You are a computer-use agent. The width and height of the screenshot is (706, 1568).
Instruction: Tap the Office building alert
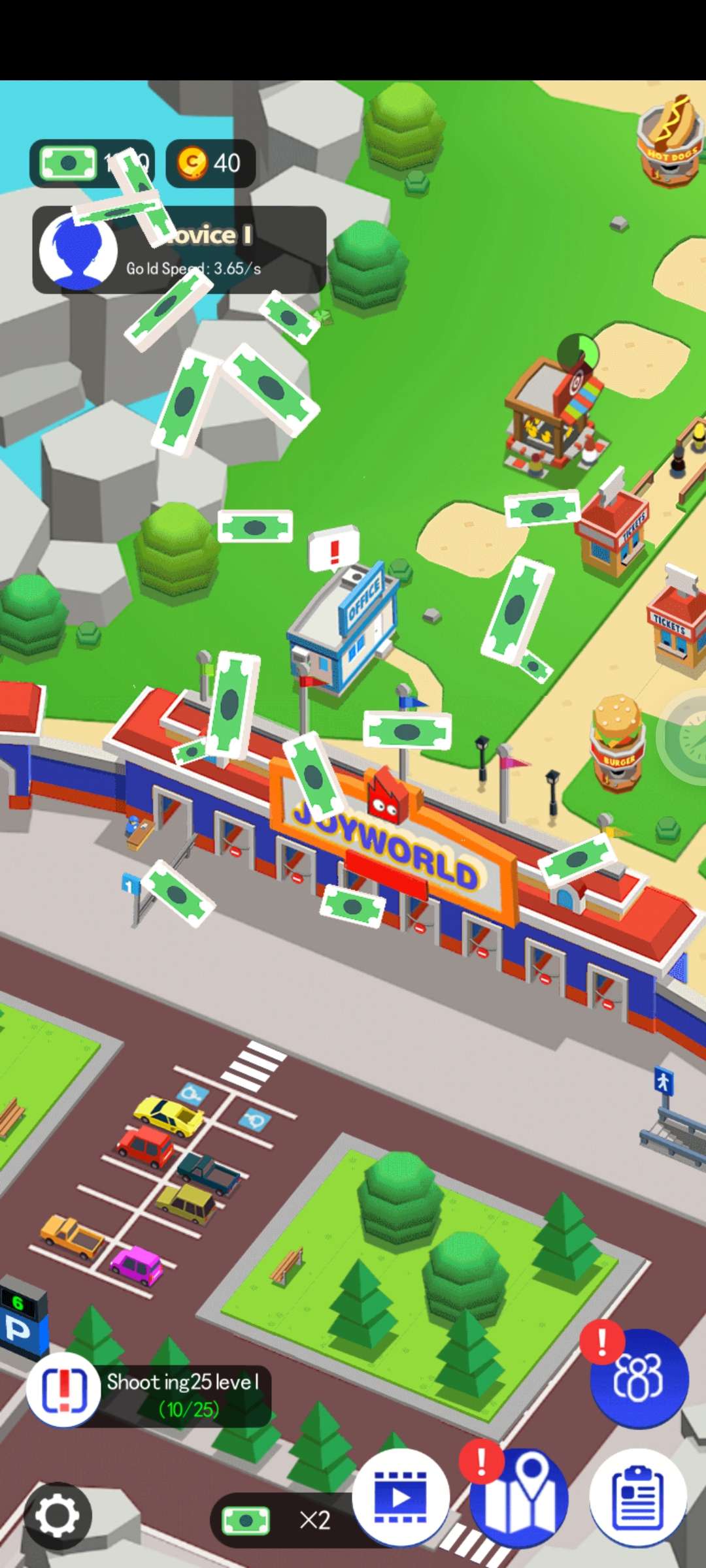(335, 550)
